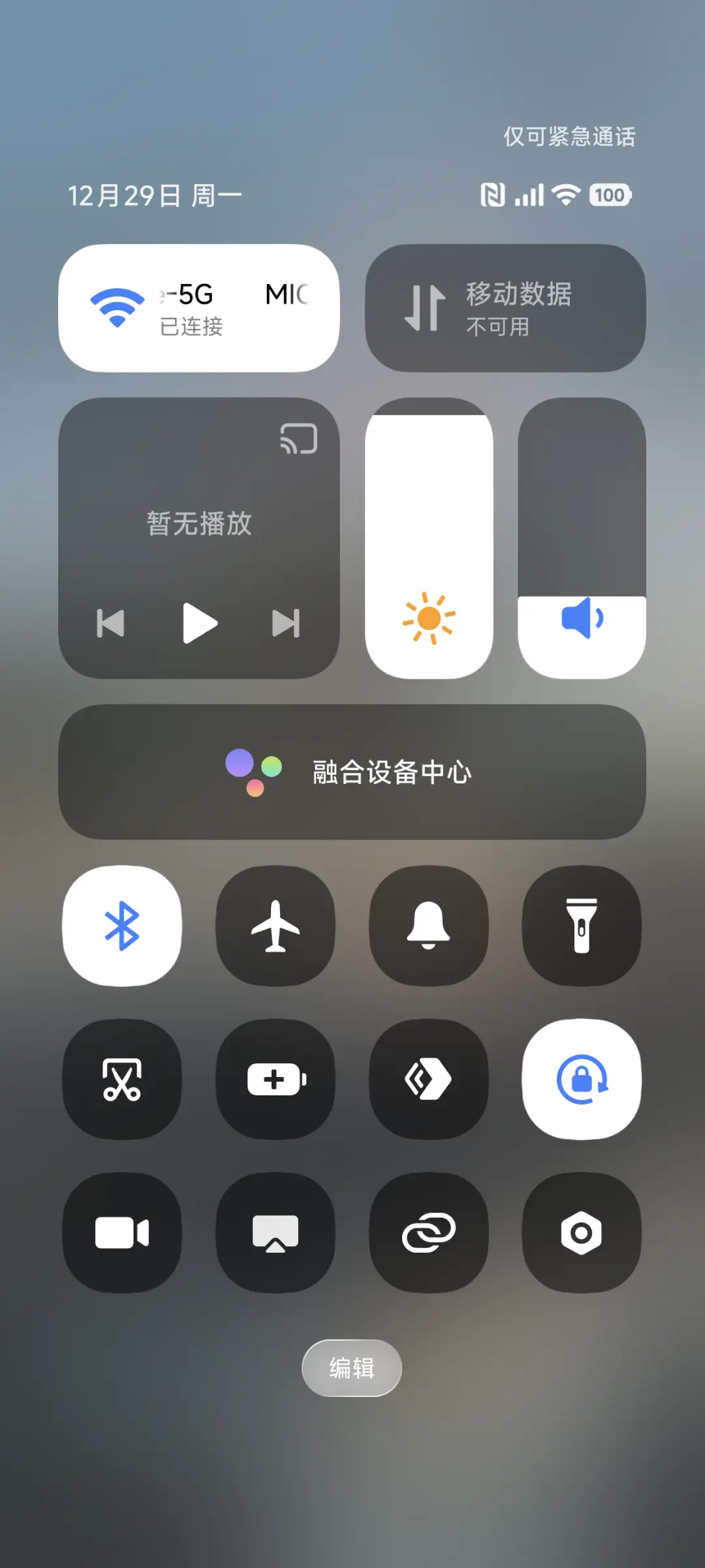Tap the 仅可紧急通话 status text
This screenshot has height=1568, width=705.
(x=570, y=137)
